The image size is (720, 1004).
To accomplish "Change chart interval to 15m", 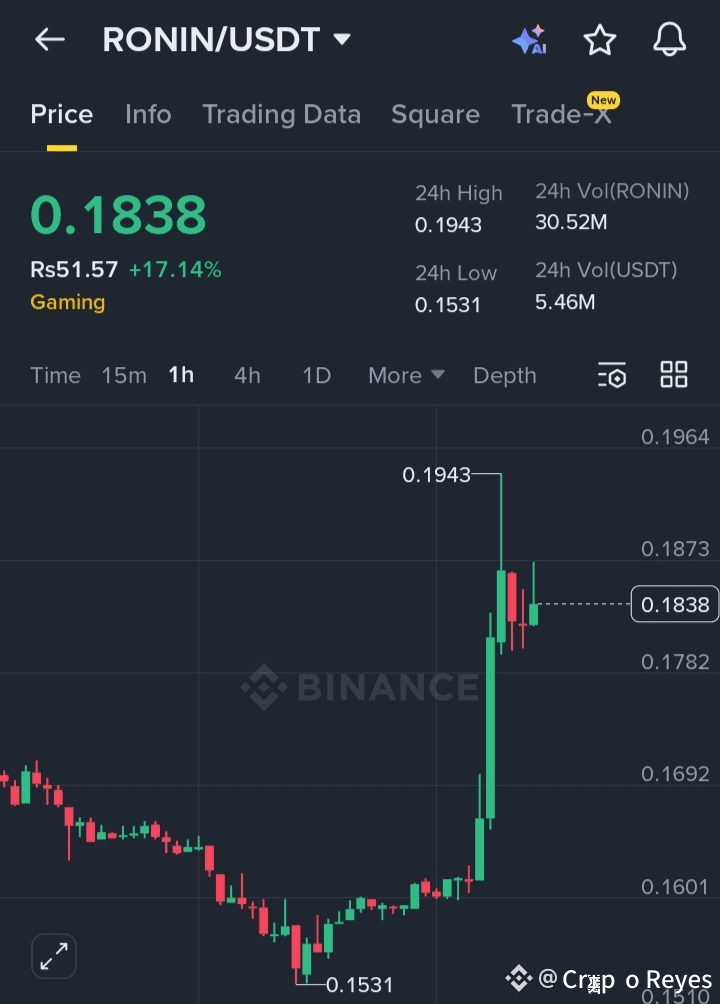I will coord(124,376).
